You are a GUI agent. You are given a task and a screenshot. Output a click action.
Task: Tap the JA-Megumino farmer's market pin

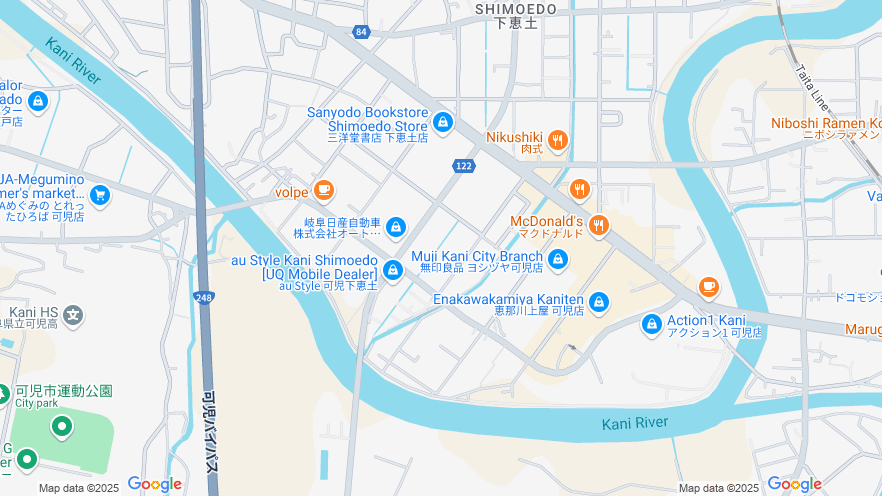99,195
